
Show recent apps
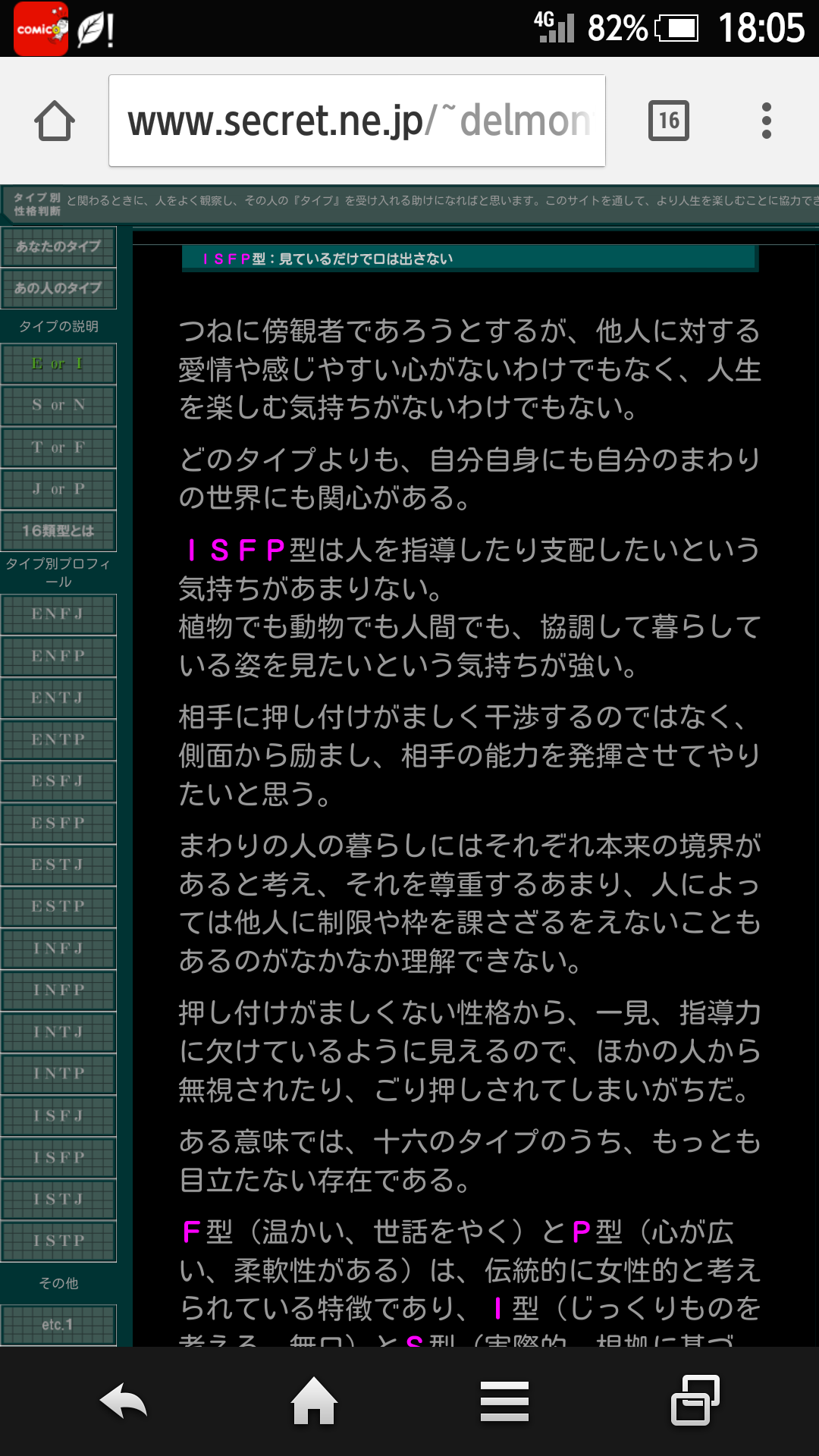[x=695, y=1400]
